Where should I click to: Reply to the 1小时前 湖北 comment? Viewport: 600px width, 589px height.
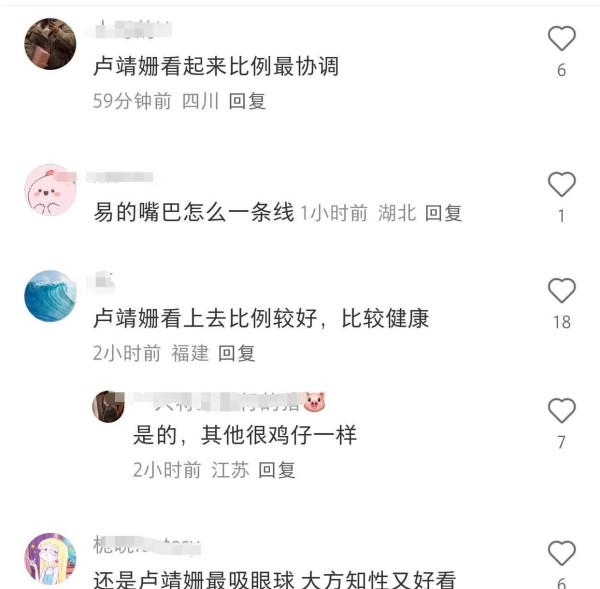point(444,213)
